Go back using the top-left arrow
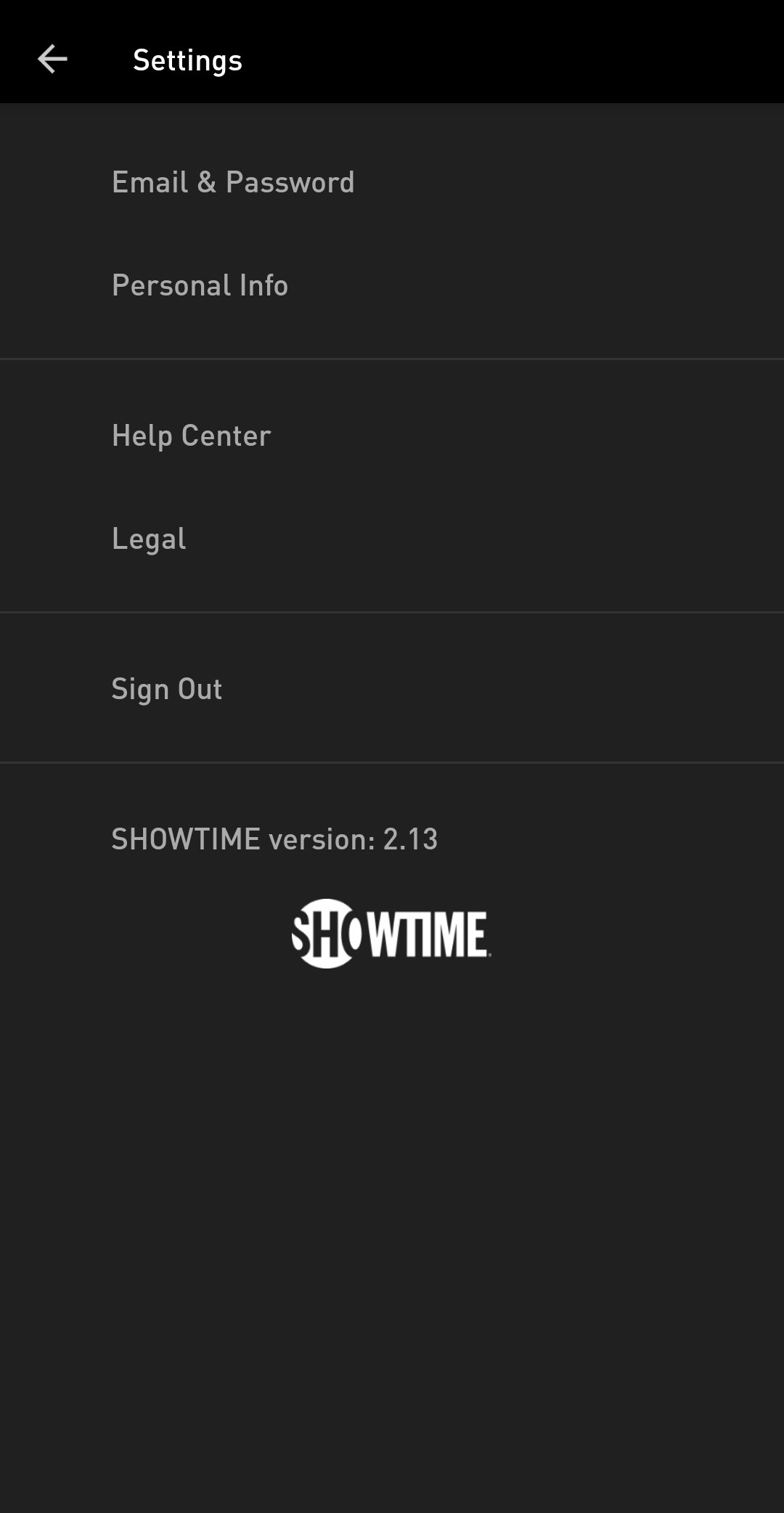The image size is (784, 1513). coord(52,60)
